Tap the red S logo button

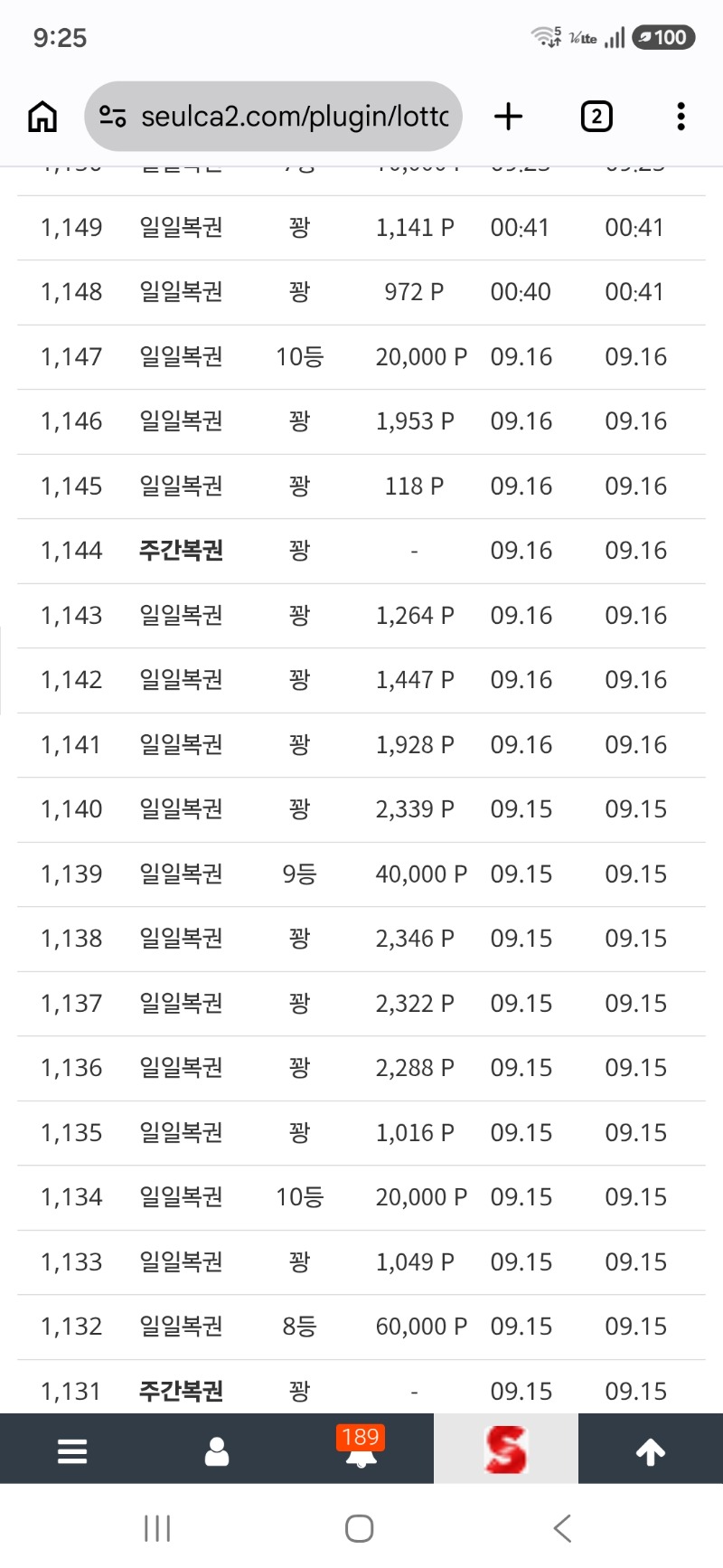click(x=506, y=1449)
